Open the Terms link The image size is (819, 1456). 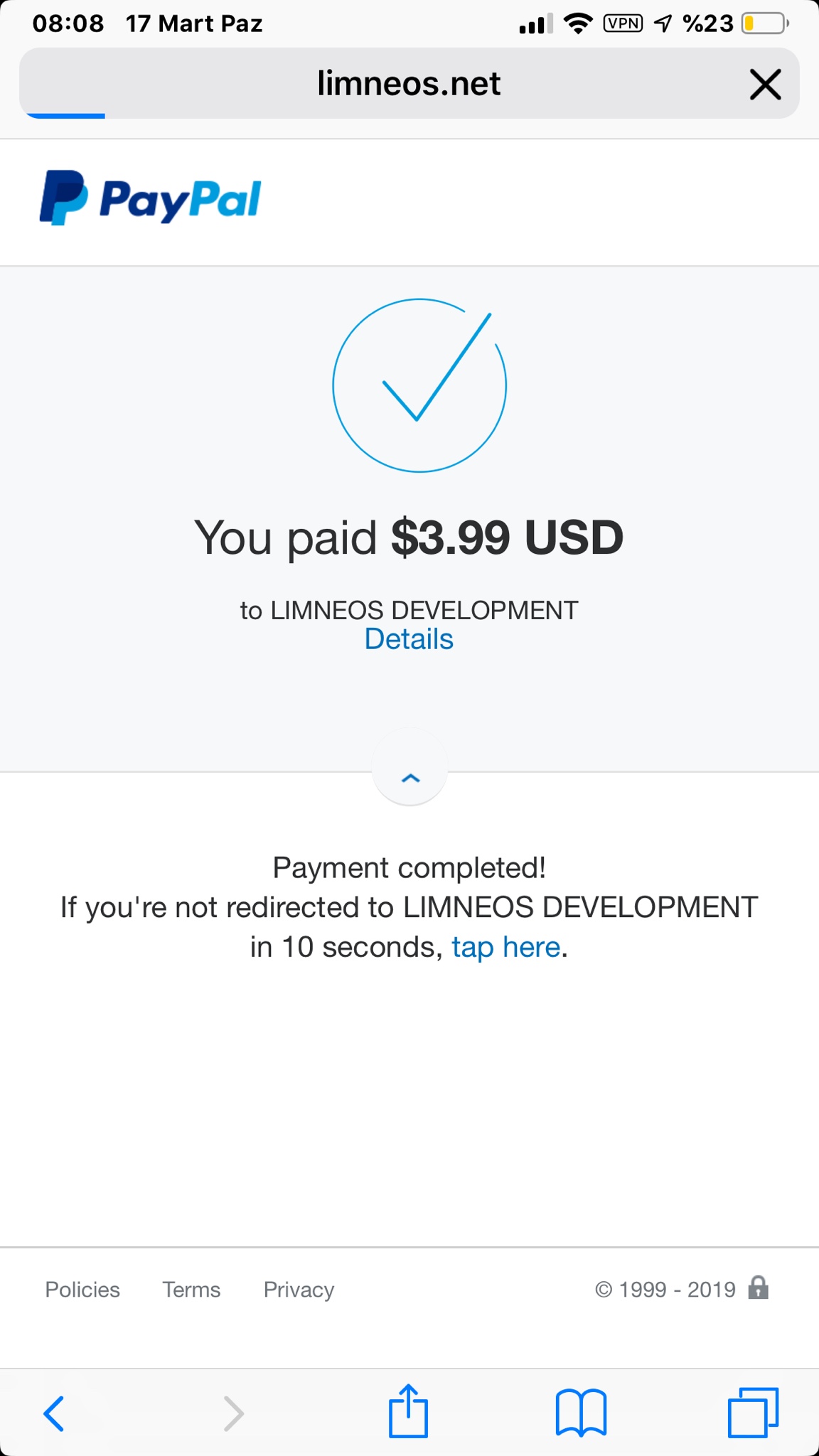tap(191, 1290)
